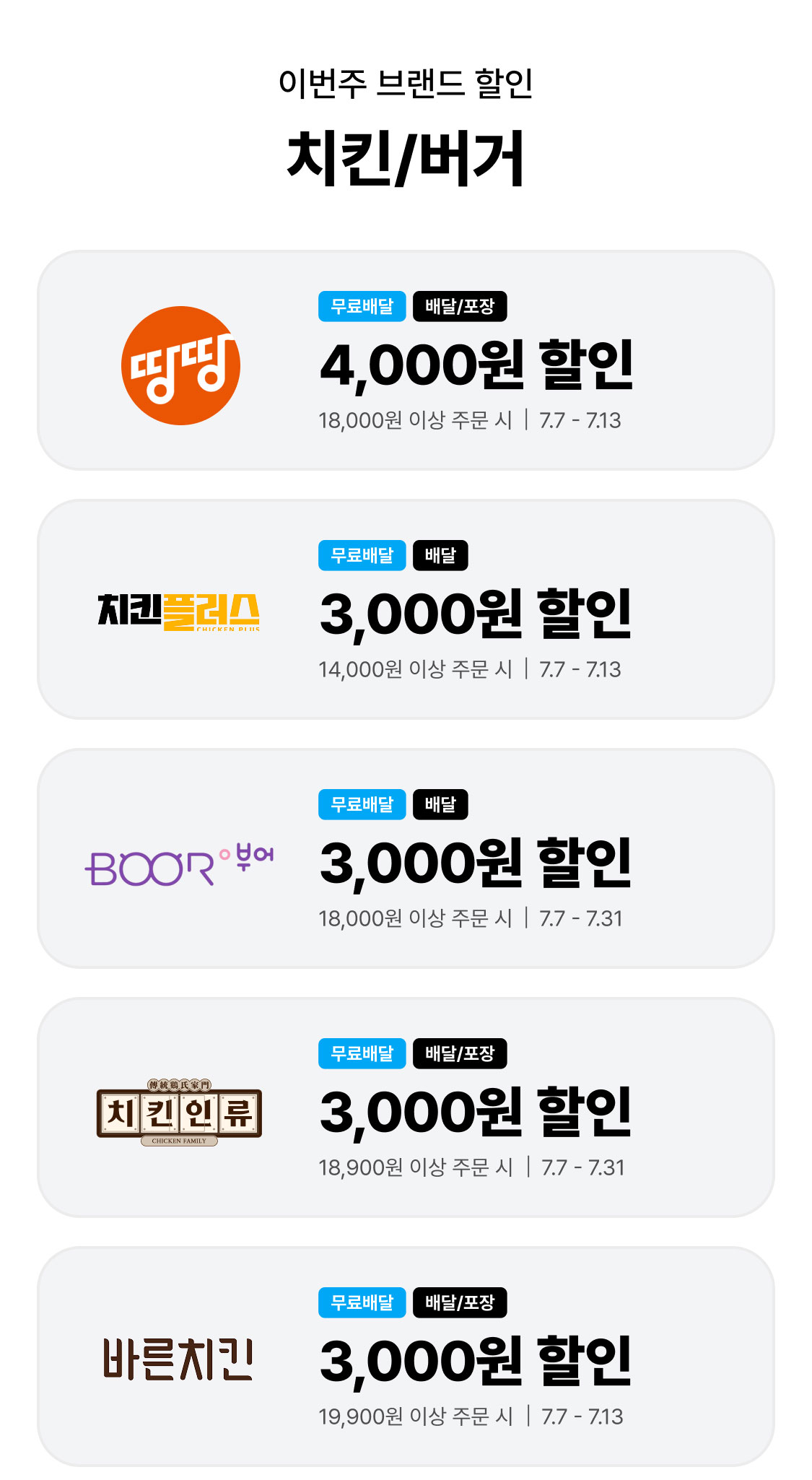Tap the 바른치킨 discount card
Image resolution: width=812 pixels, height=1480 pixels.
[x=406, y=1357]
